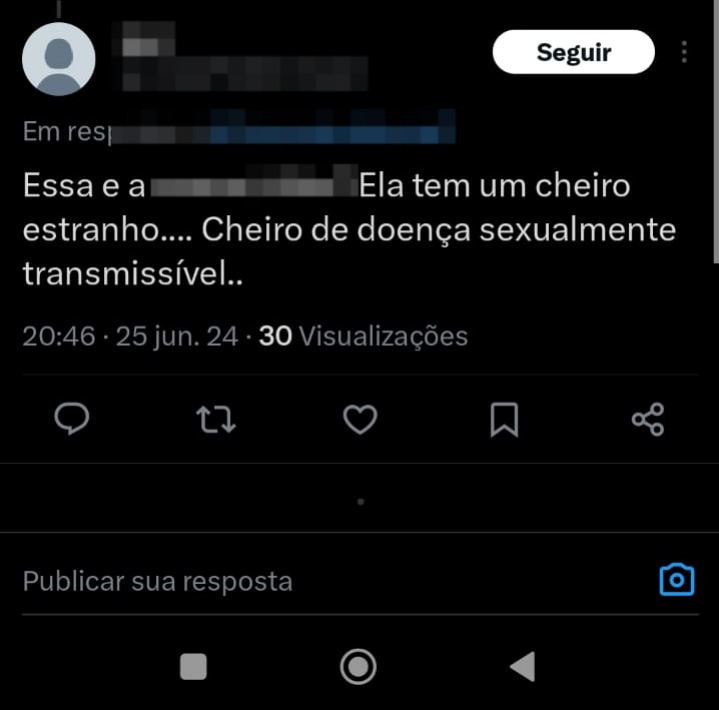The width and height of the screenshot is (719, 710).
Task: Attach a photo with the camera icon
Action: 677,580
